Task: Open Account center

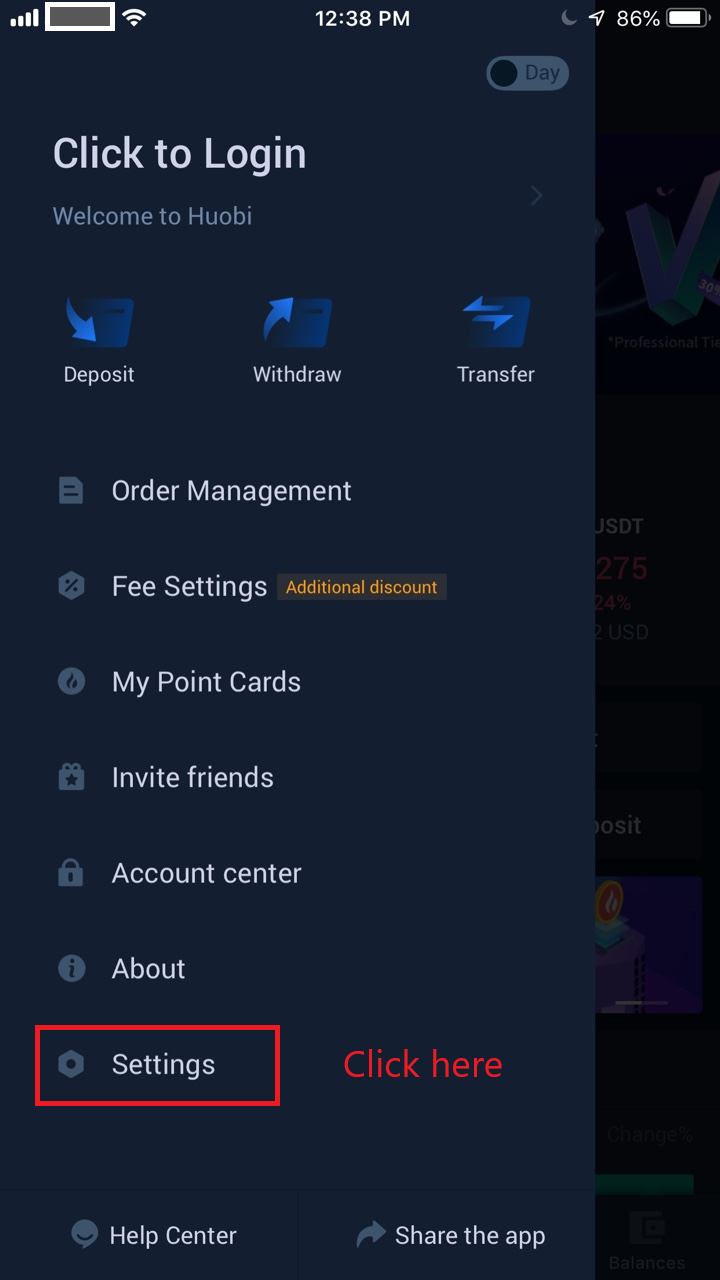Action: [x=206, y=873]
